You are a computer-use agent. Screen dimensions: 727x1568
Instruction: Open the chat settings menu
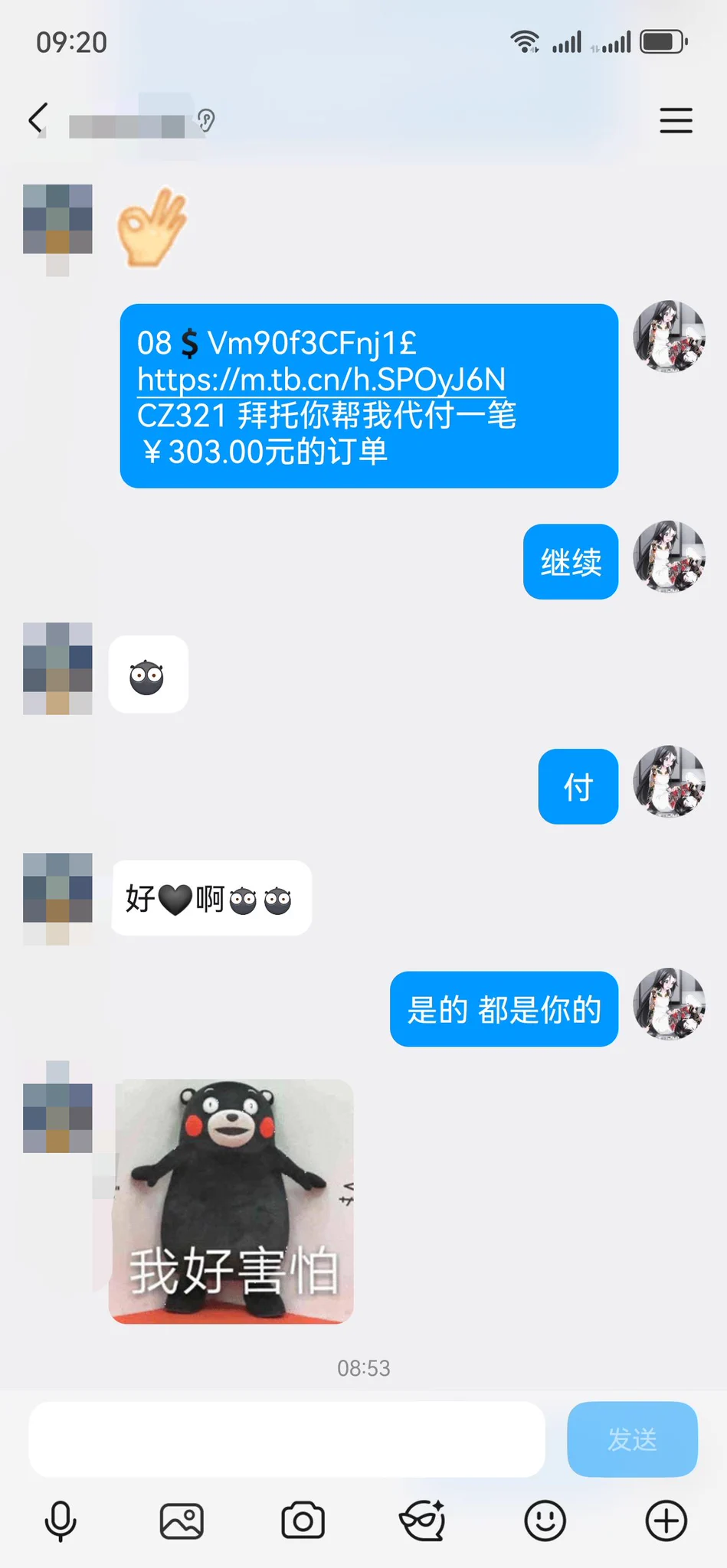(x=676, y=120)
